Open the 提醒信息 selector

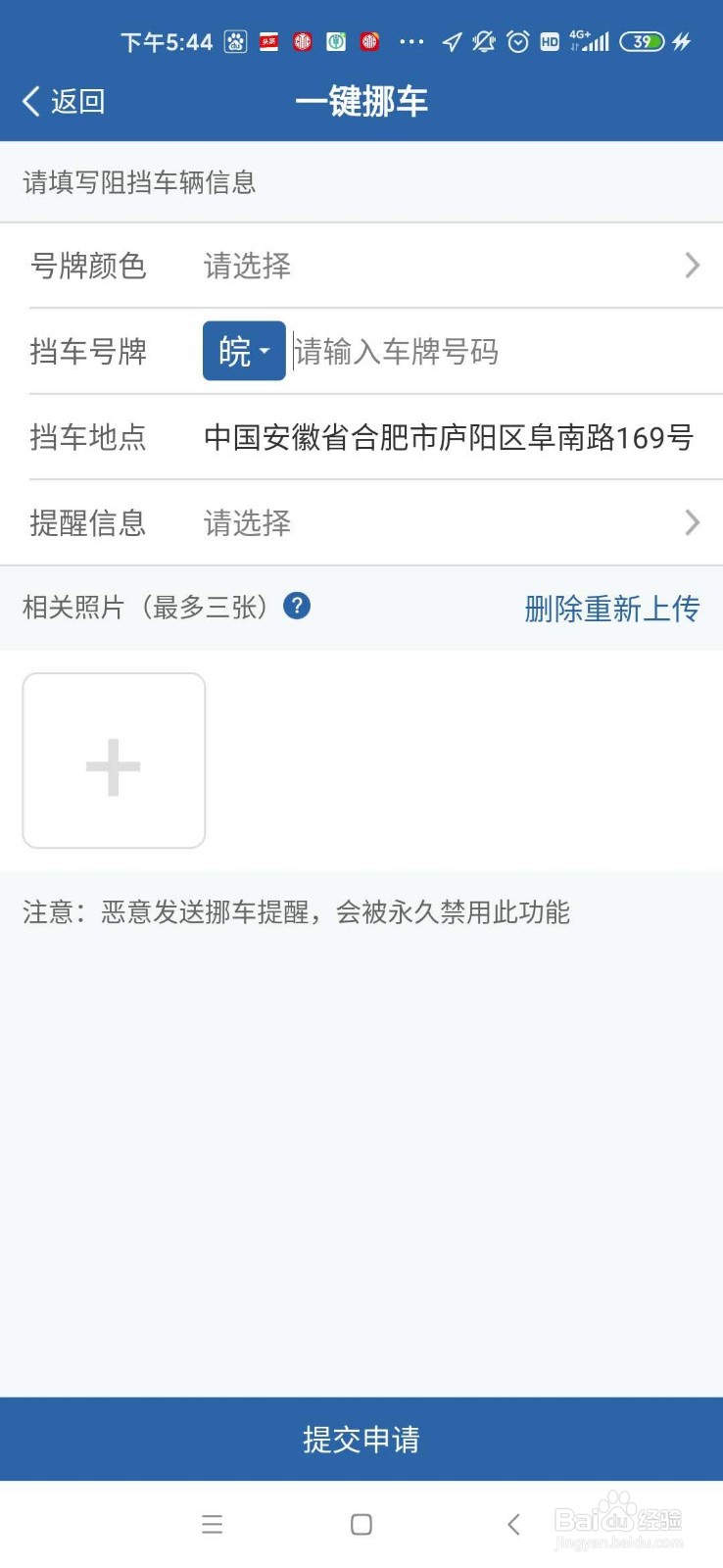(x=449, y=523)
